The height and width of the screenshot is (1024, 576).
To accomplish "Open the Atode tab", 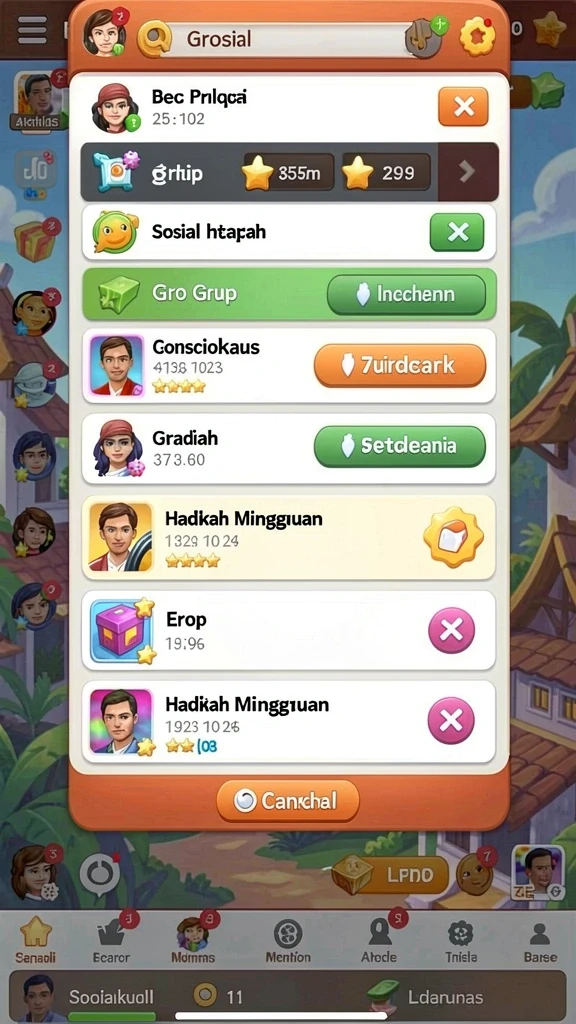I will coord(379,939).
